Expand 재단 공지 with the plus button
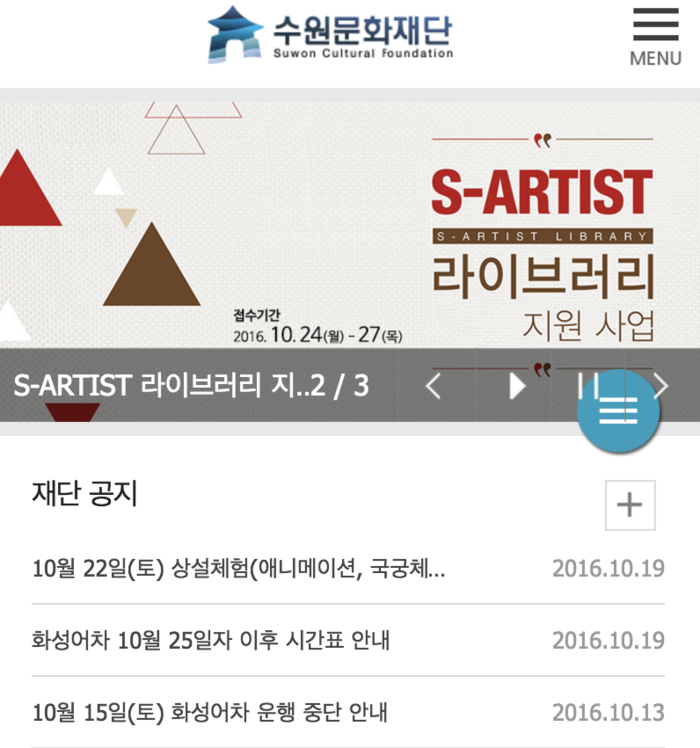The width and height of the screenshot is (700, 748). [630, 505]
